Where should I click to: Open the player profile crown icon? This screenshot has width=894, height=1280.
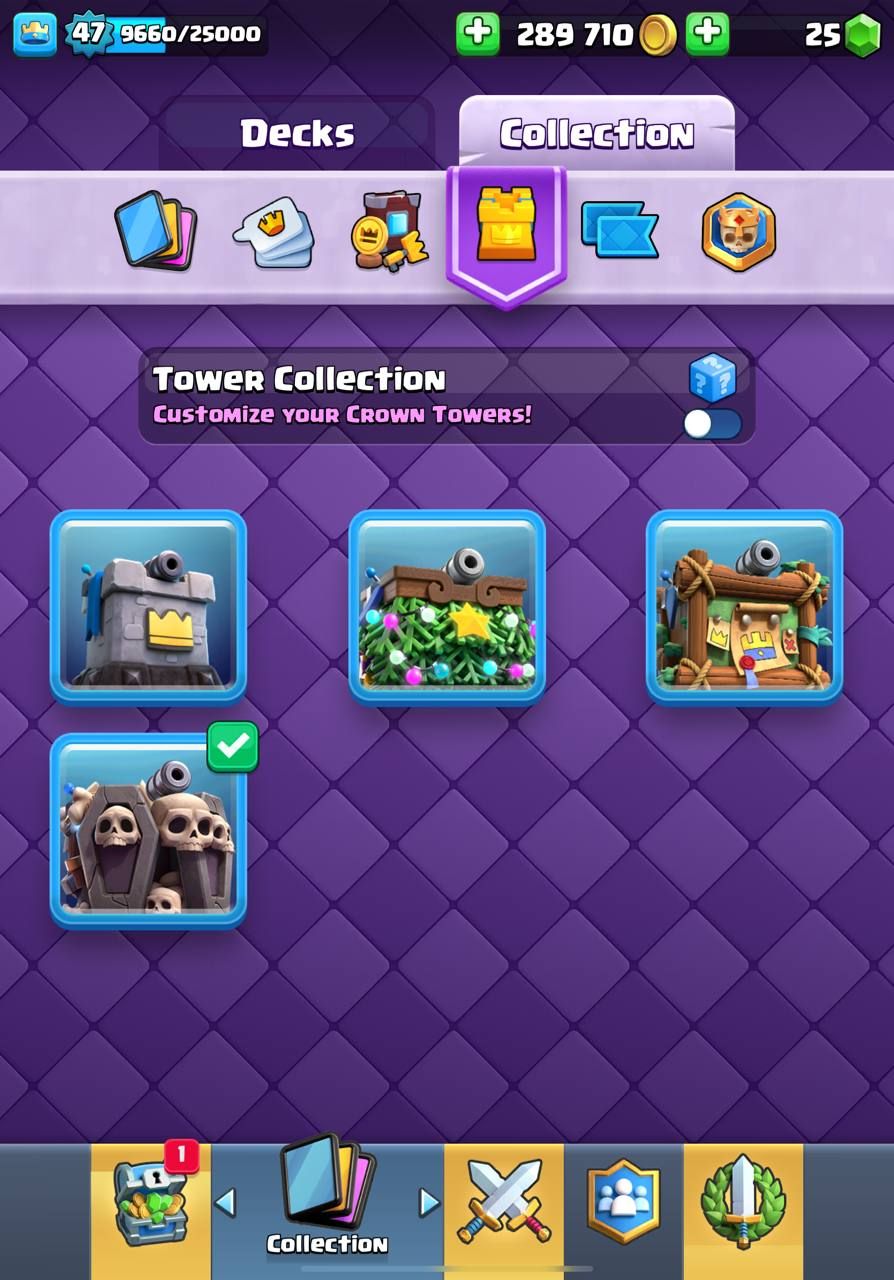tap(34, 34)
